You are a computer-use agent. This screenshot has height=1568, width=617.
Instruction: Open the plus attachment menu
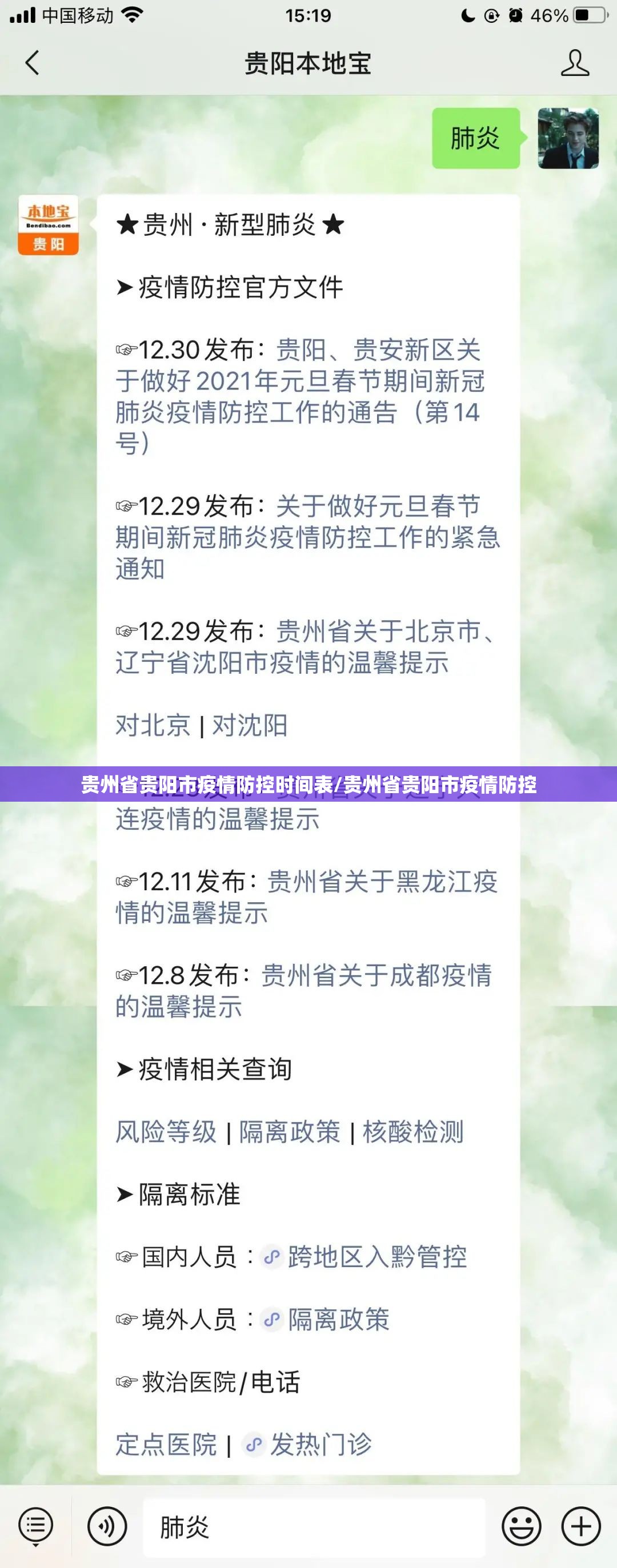coord(580,1526)
